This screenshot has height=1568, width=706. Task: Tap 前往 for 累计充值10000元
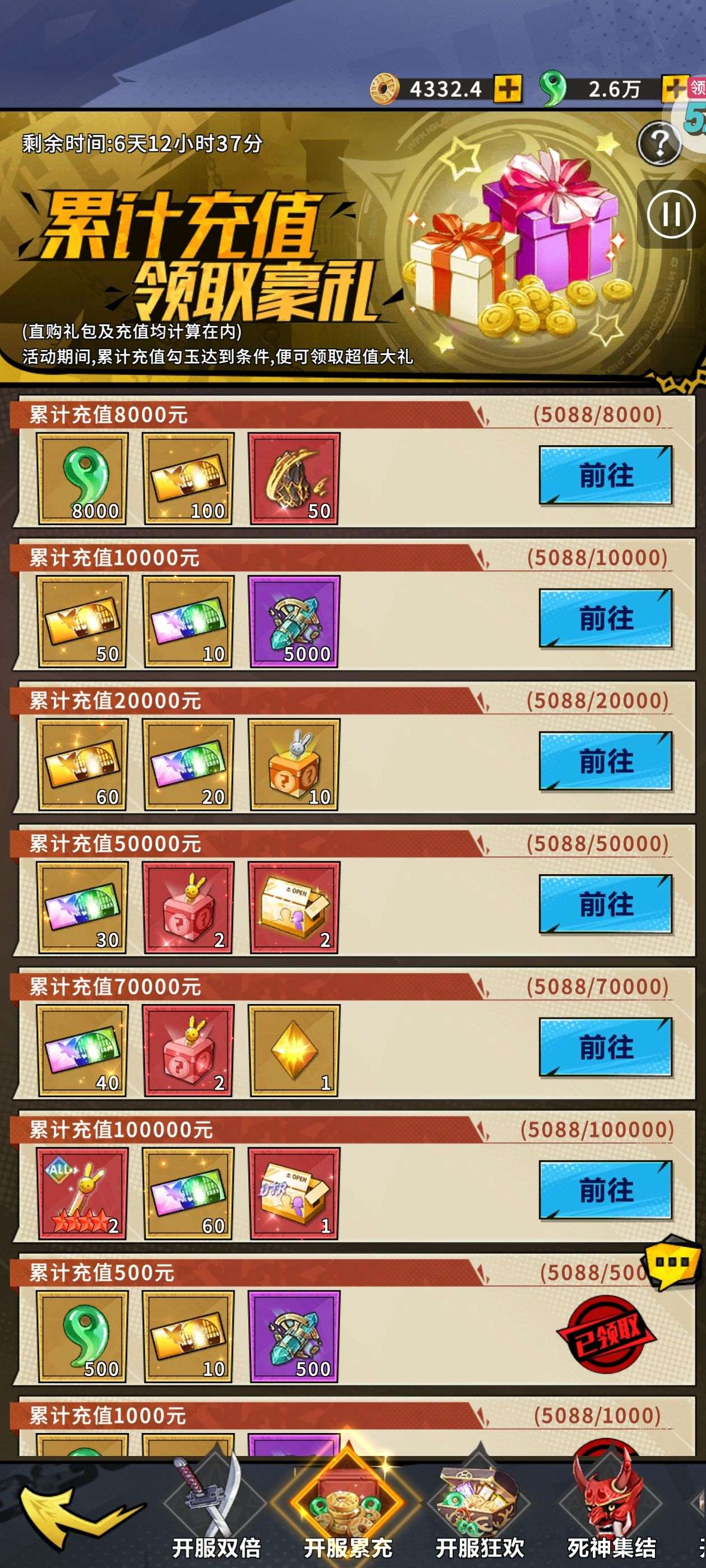point(606,618)
